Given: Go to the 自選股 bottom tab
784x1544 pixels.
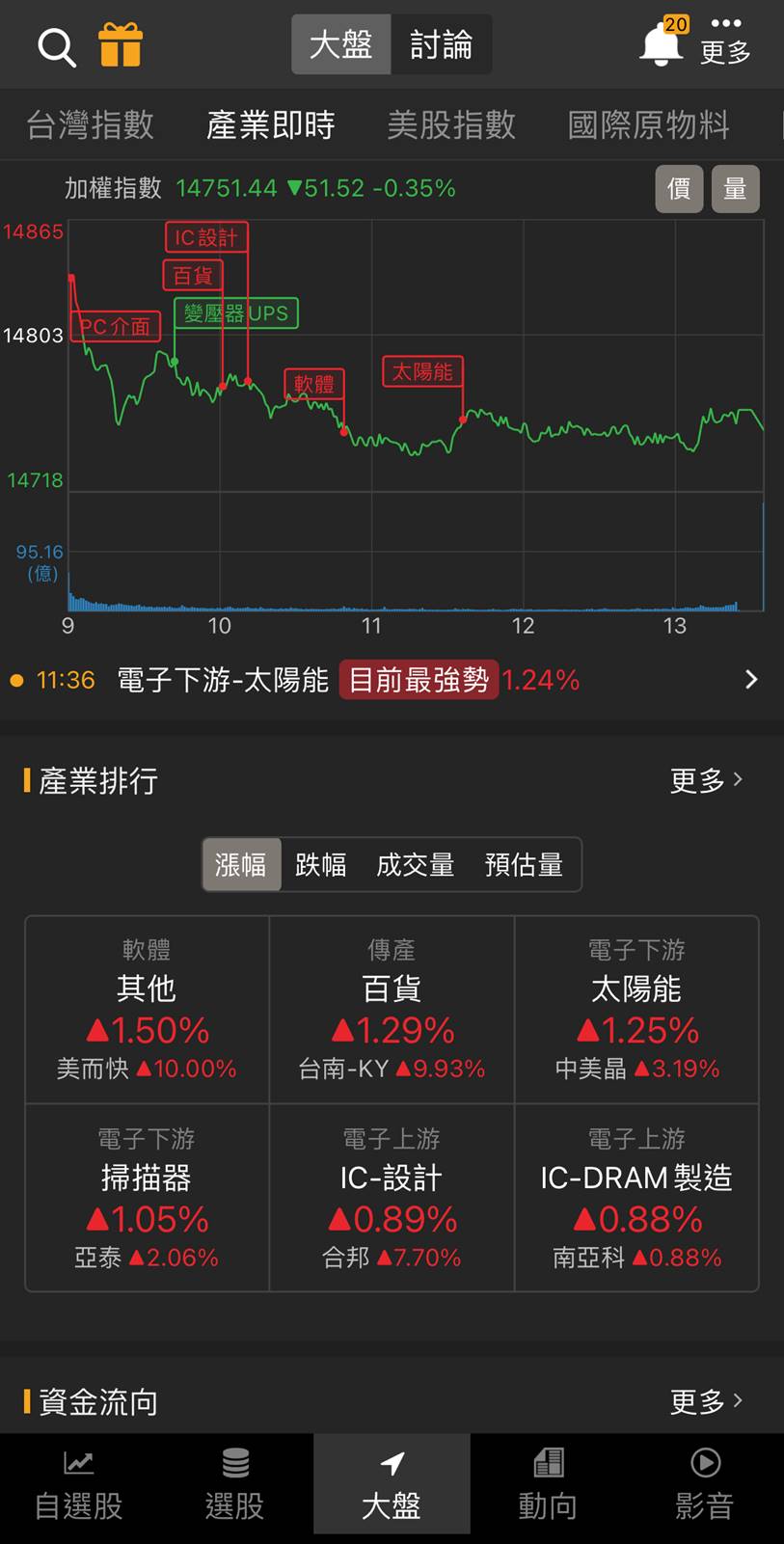Looking at the screenshot, I should click(78, 1484).
